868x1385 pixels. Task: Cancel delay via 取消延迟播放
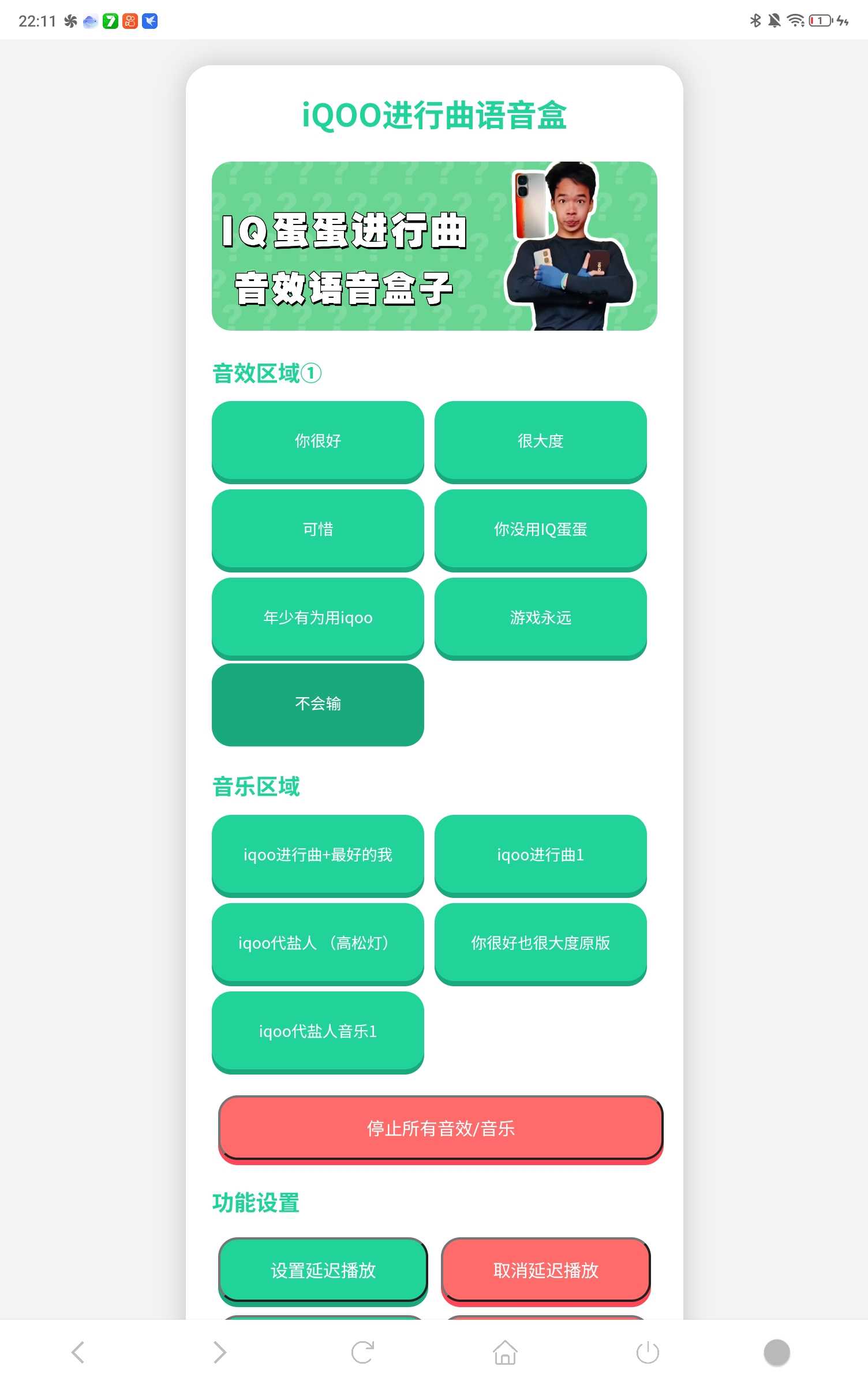(546, 1270)
